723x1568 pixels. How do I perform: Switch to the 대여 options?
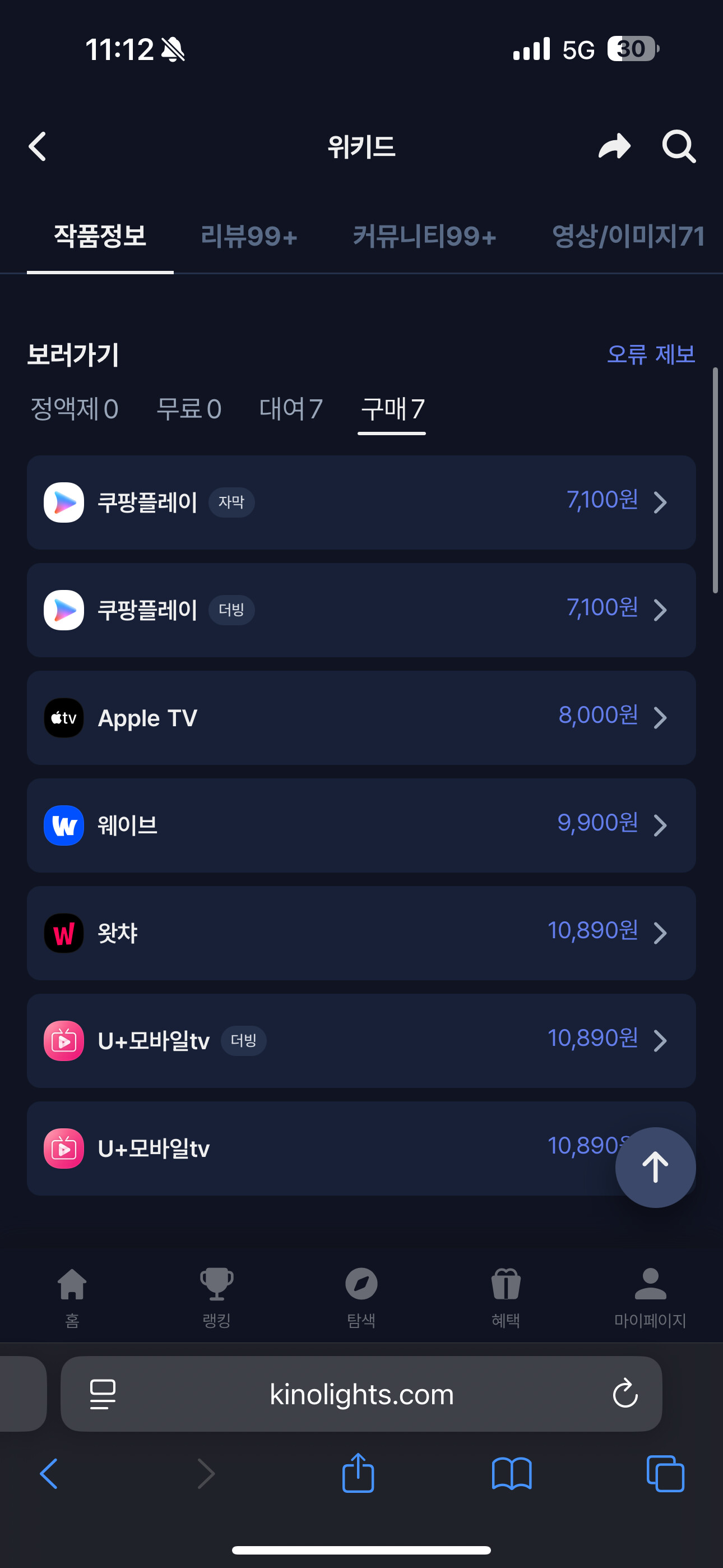pos(291,409)
